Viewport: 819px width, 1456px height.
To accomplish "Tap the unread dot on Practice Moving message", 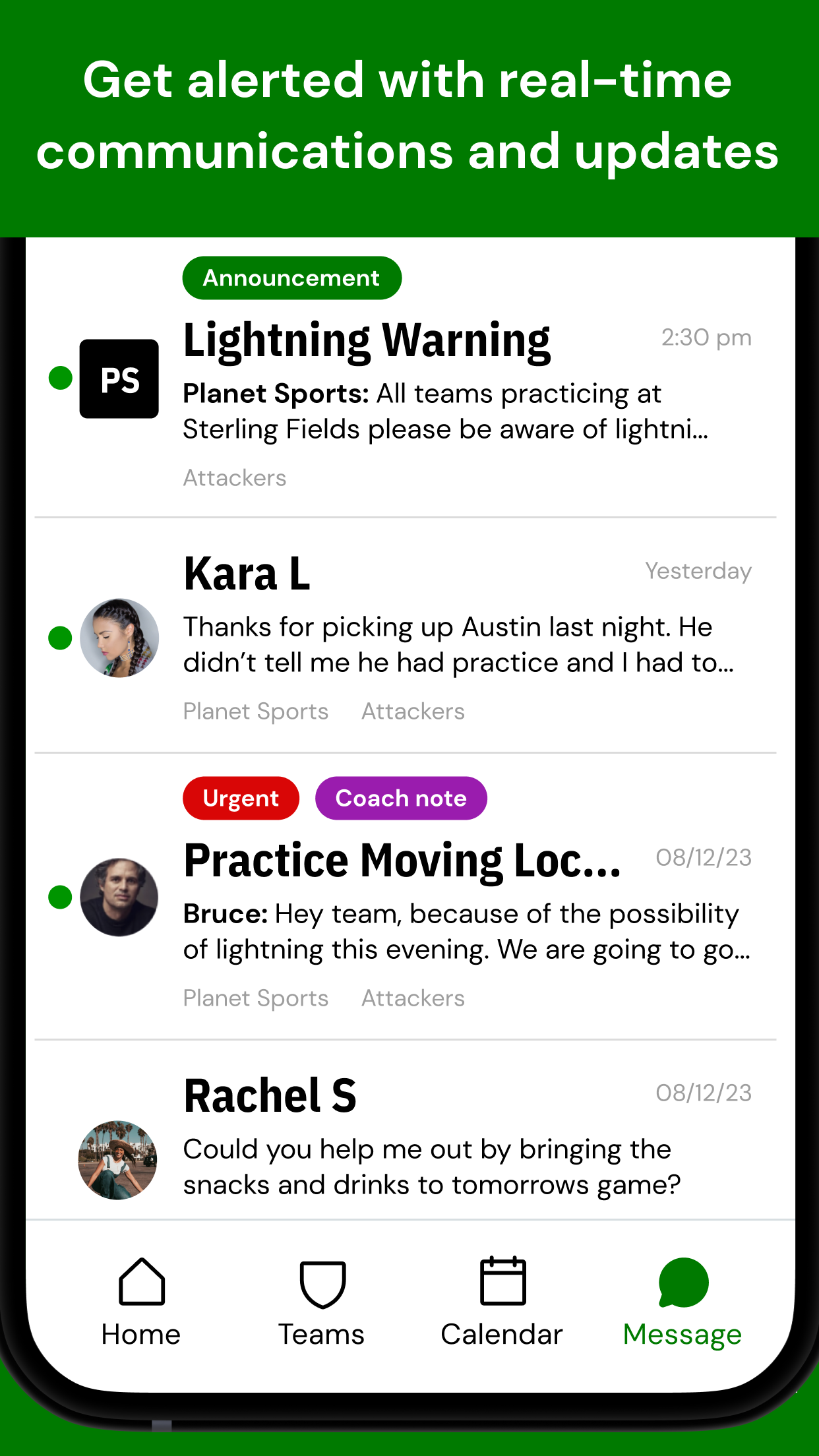I will click(60, 897).
